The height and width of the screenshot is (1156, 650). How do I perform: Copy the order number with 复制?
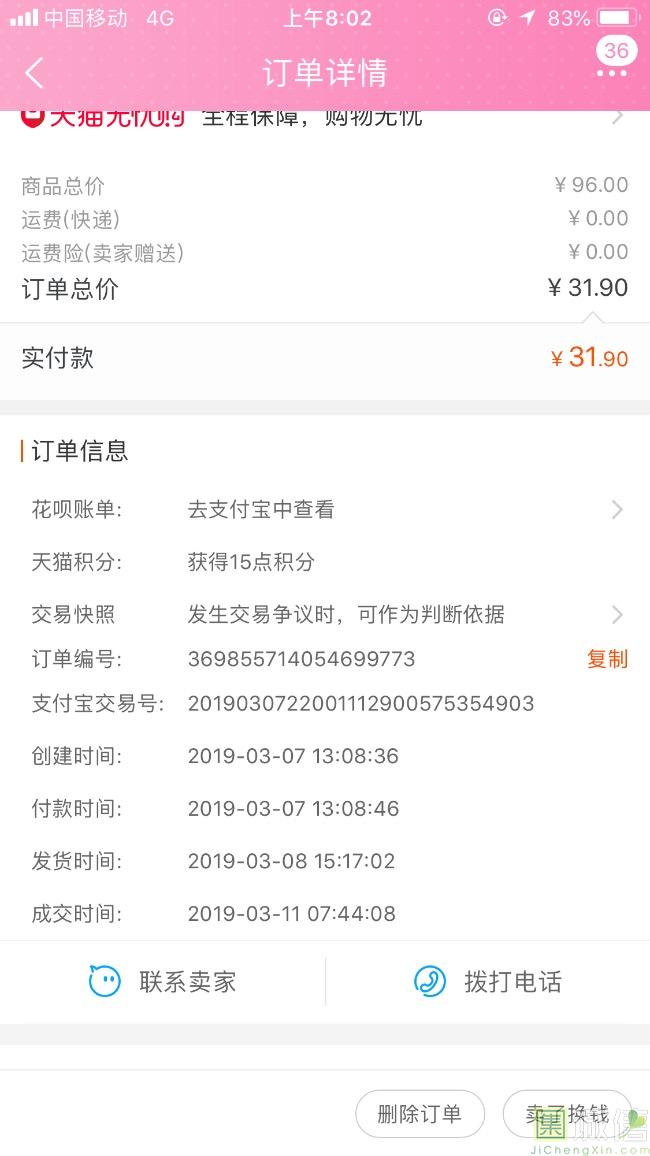coord(607,659)
